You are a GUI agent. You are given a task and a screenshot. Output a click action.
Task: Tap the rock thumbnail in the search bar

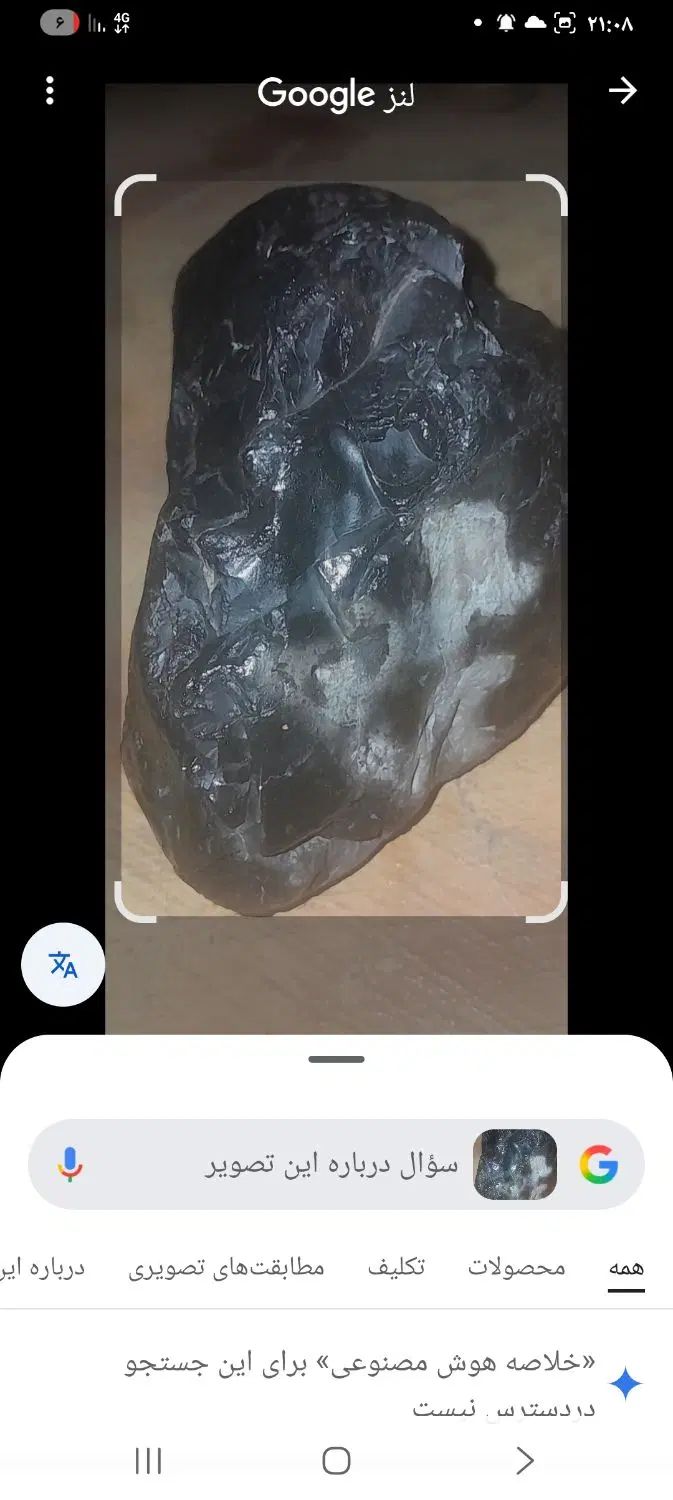tap(514, 1165)
